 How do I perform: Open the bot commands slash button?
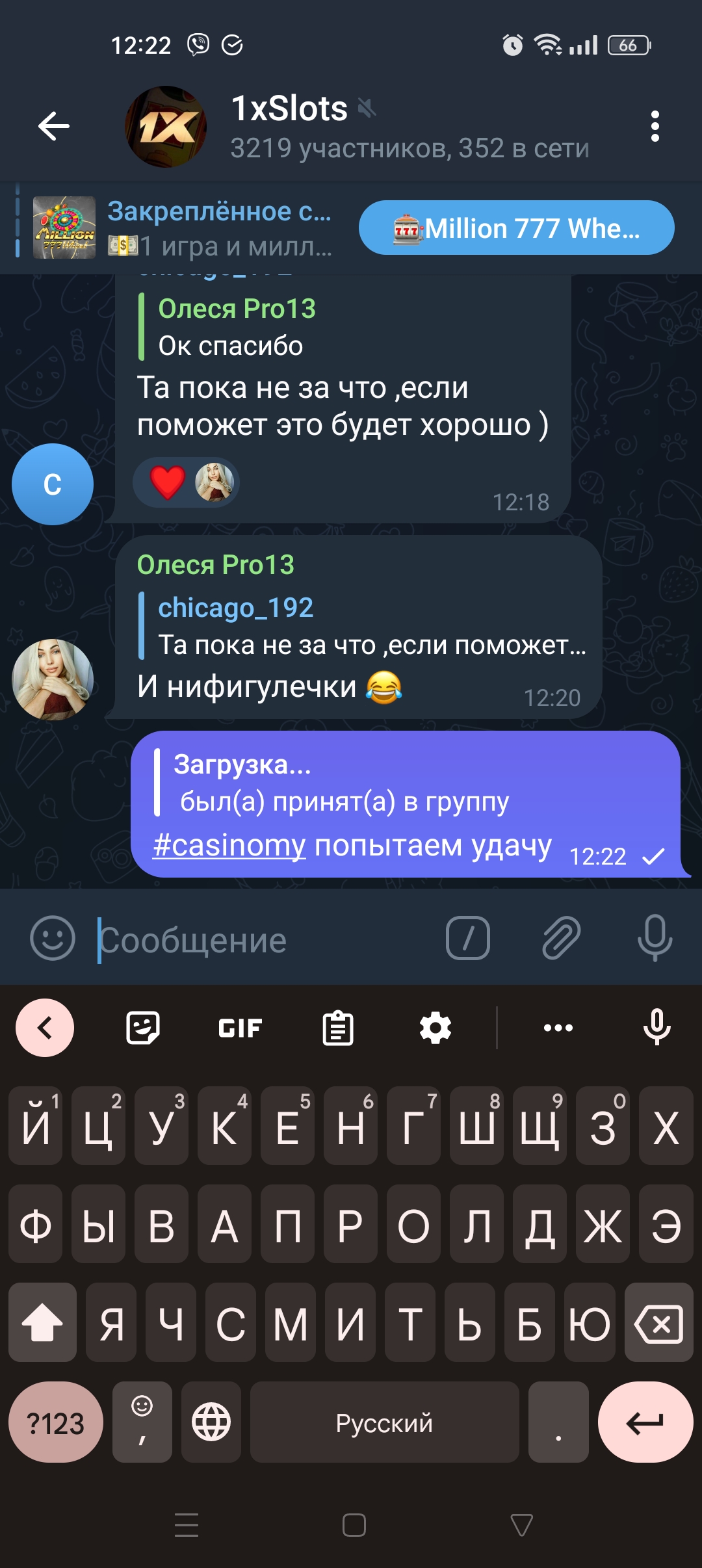pos(467,938)
